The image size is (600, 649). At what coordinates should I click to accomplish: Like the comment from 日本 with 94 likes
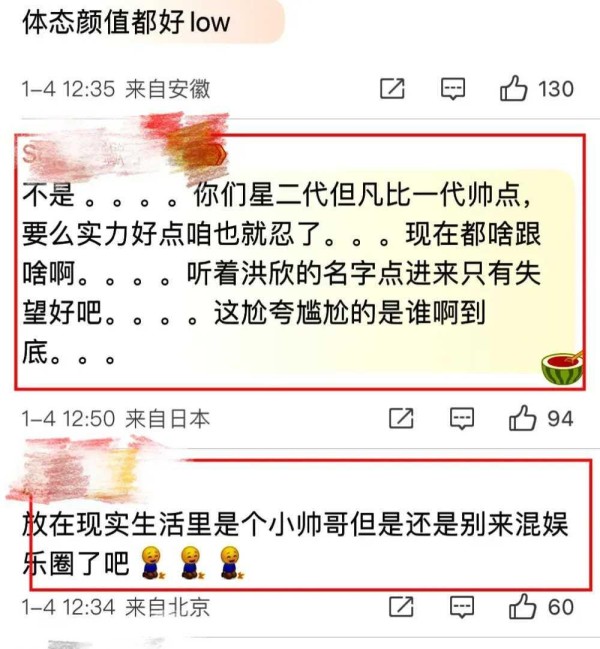pyautogui.click(x=522, y=418)
